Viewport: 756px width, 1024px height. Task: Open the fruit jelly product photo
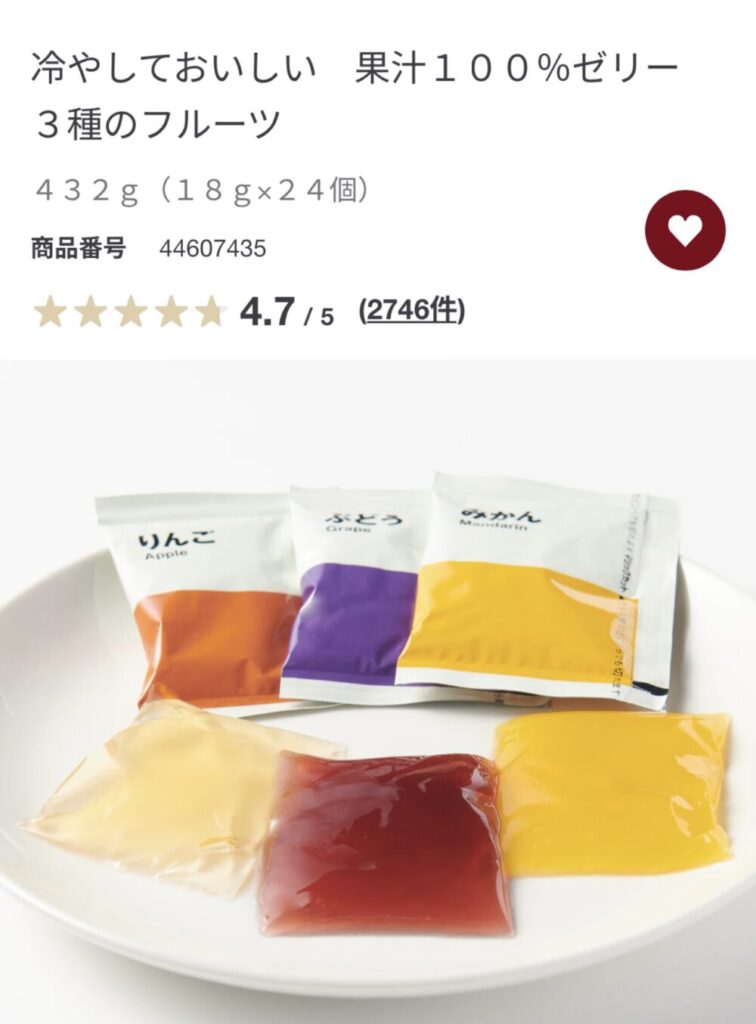pyautogui.click(x=378, y=690)
